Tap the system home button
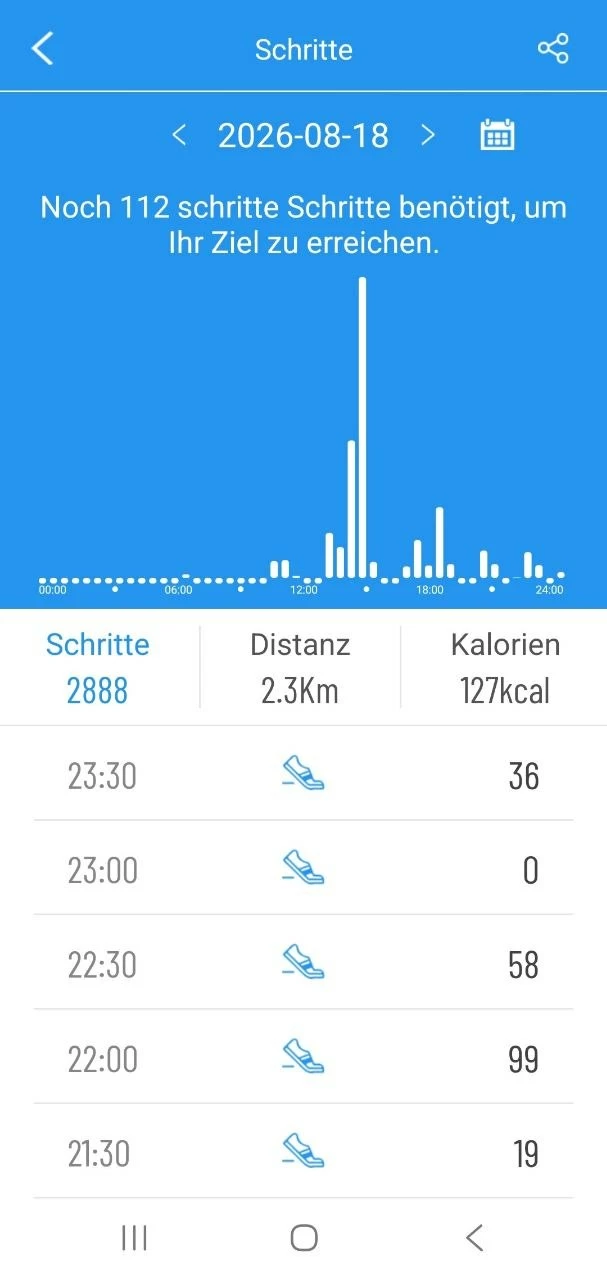This screenshot has height=1280, width=607. [x=304, y=1238]
